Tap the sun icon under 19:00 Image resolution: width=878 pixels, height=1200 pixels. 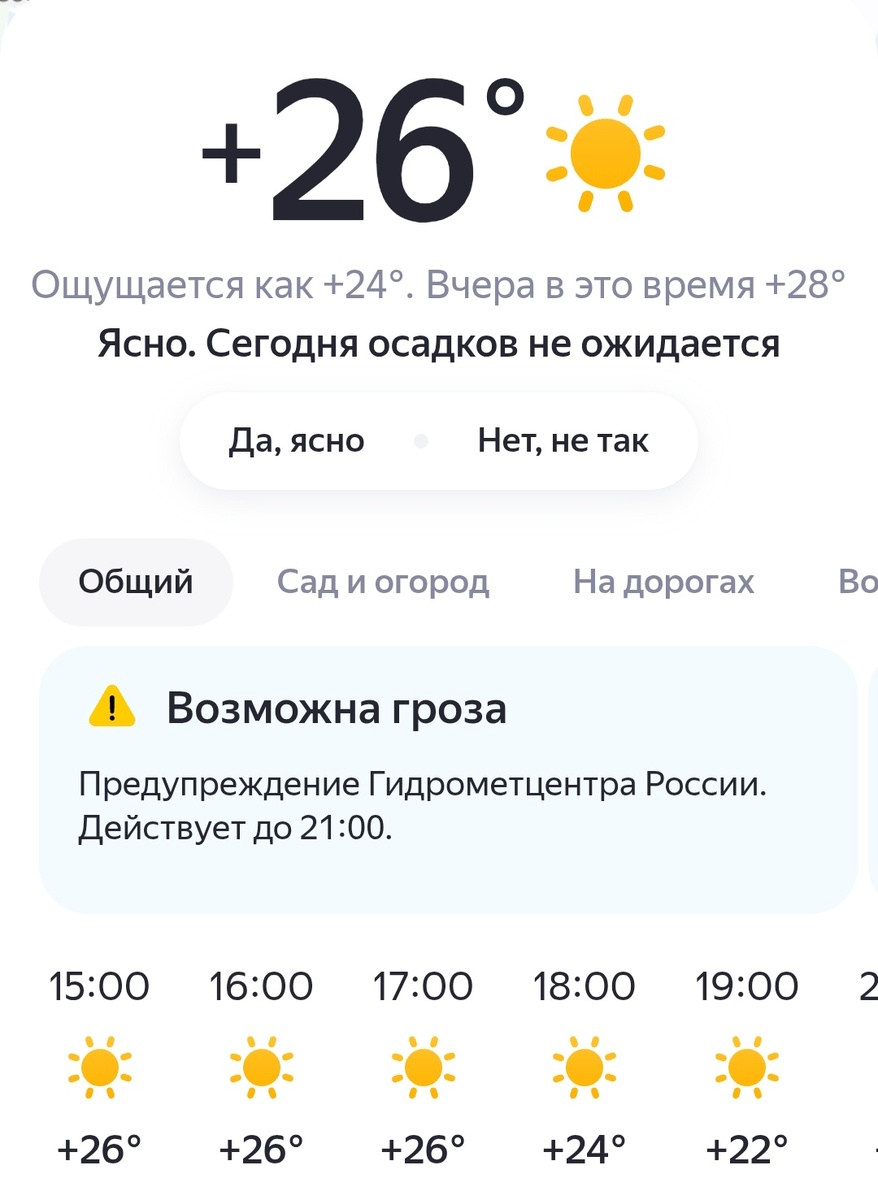(748, 1067)
